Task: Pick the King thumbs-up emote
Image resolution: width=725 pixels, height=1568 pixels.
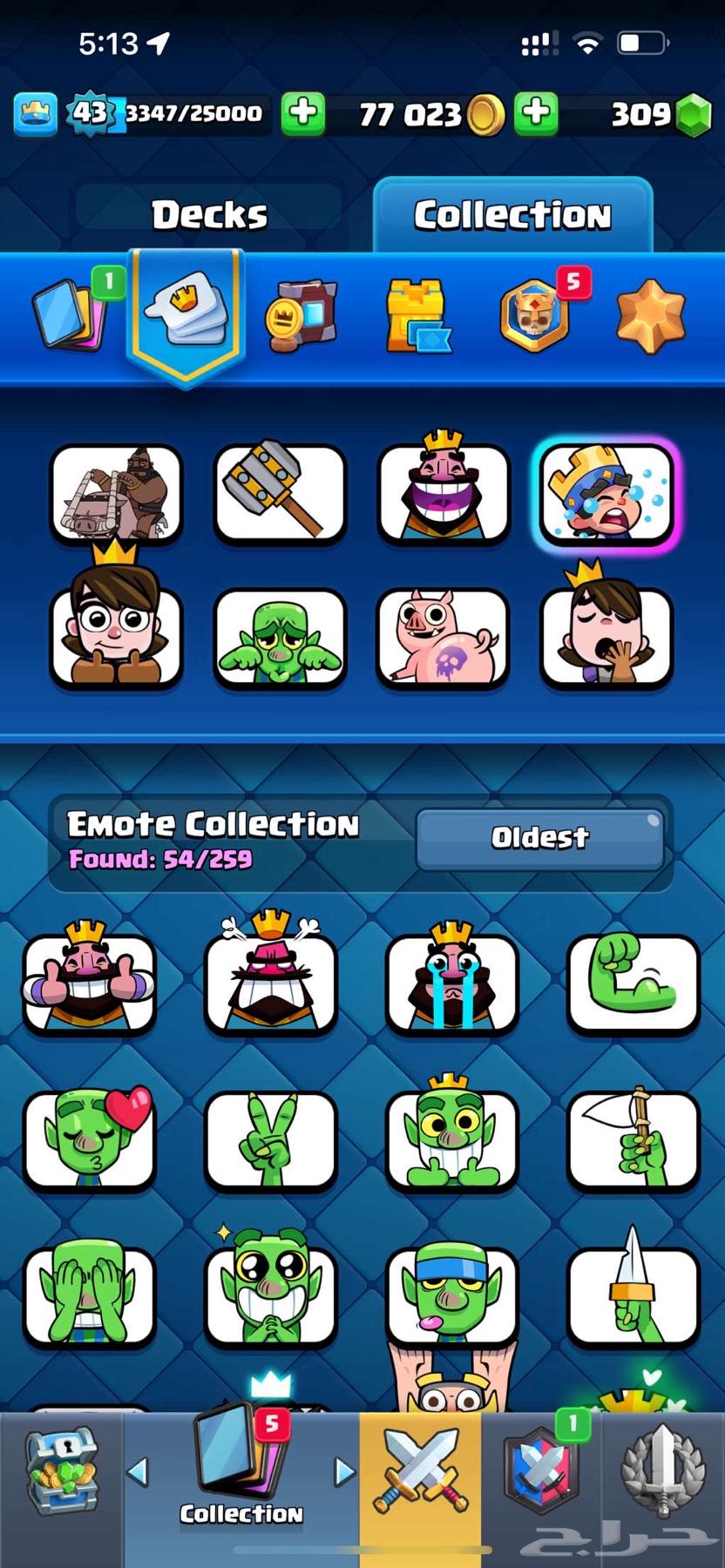Action: tap(89, 983)
